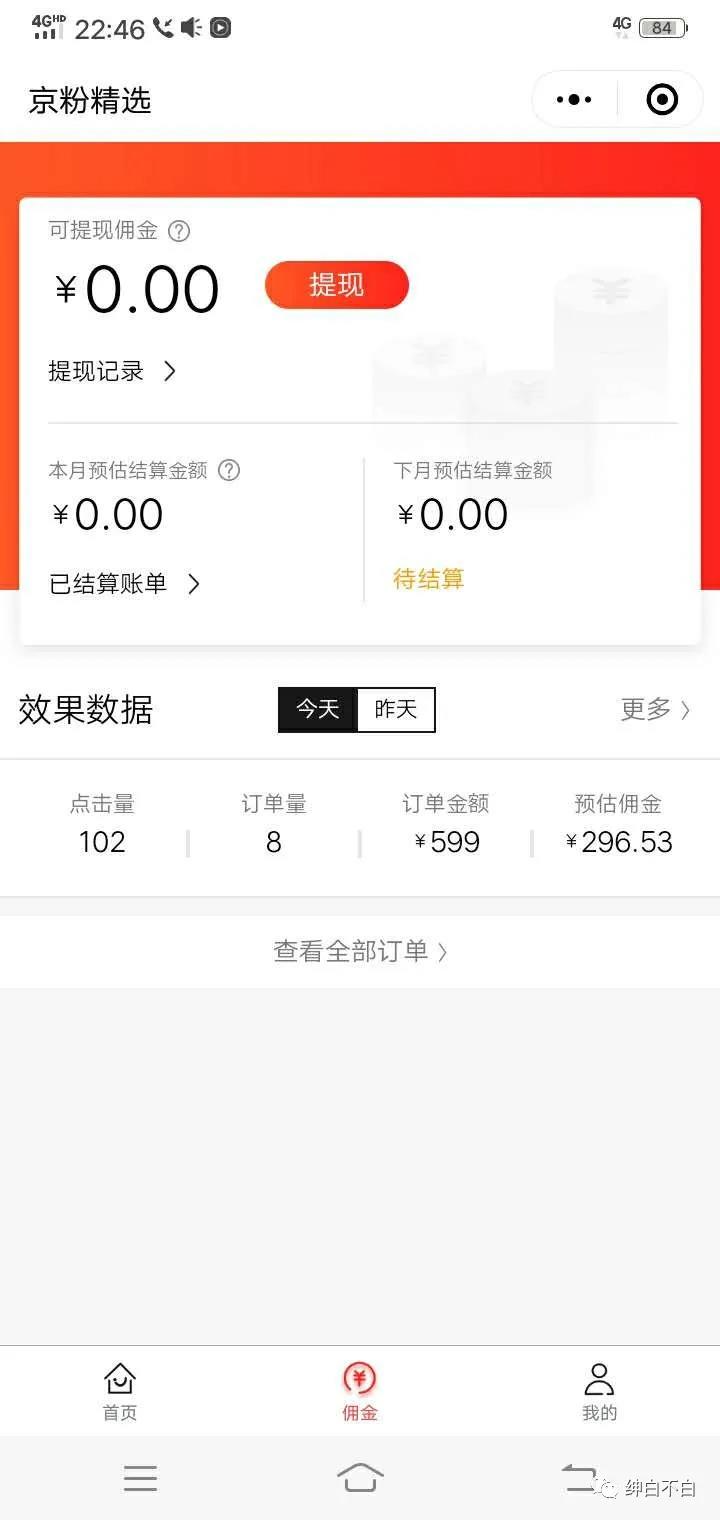The image size is (720, 1520).
Task: Select the 佣金 commission icon in bottom nav
Action: 359,1390
